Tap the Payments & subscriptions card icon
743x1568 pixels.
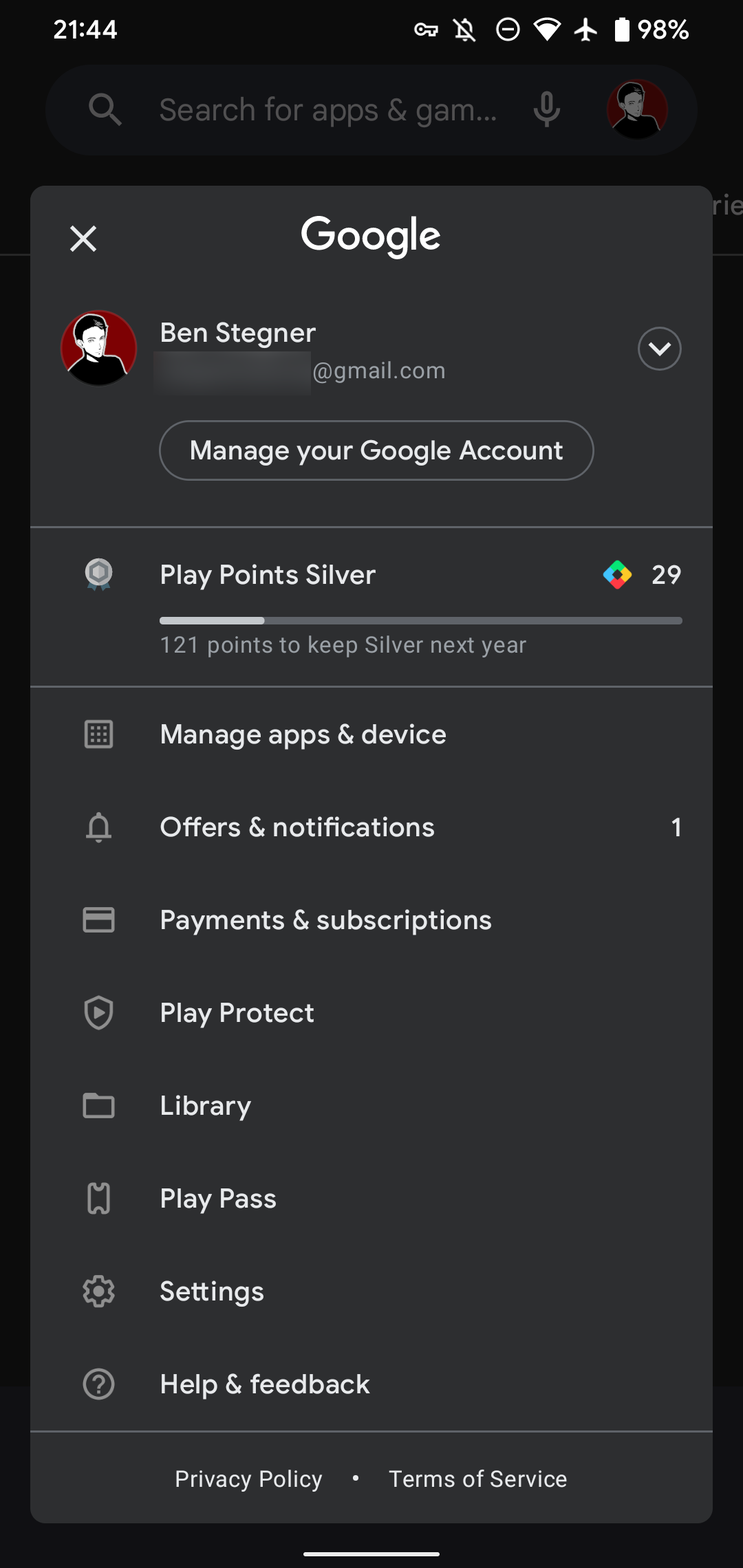click(x=98, y=919)
